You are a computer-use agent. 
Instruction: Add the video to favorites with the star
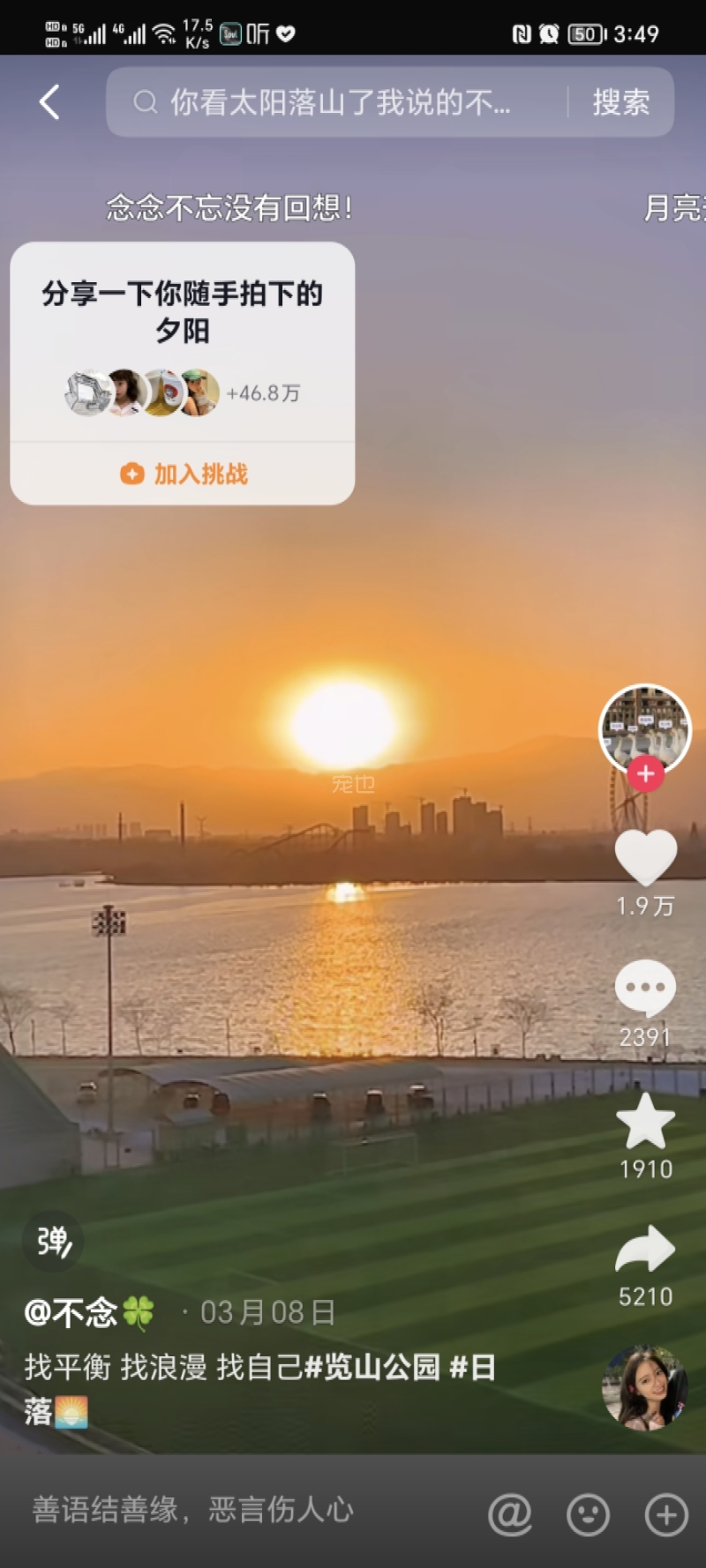[x=645, y=1122]
